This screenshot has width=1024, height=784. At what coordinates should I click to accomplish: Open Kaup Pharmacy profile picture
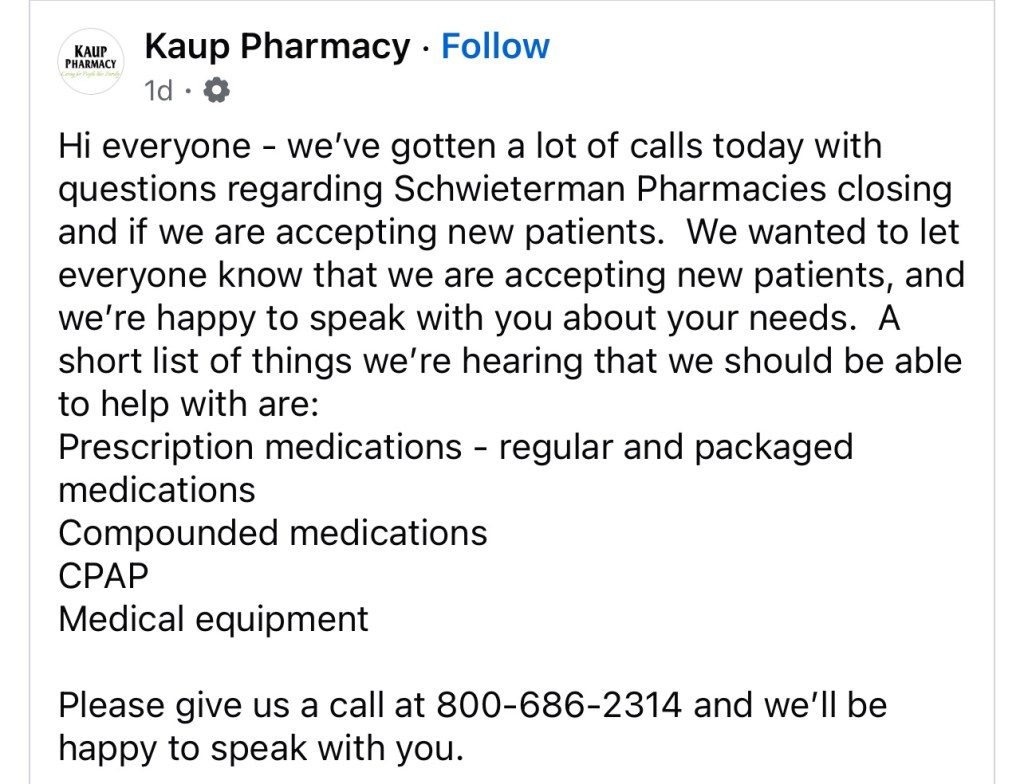point(91,62)
